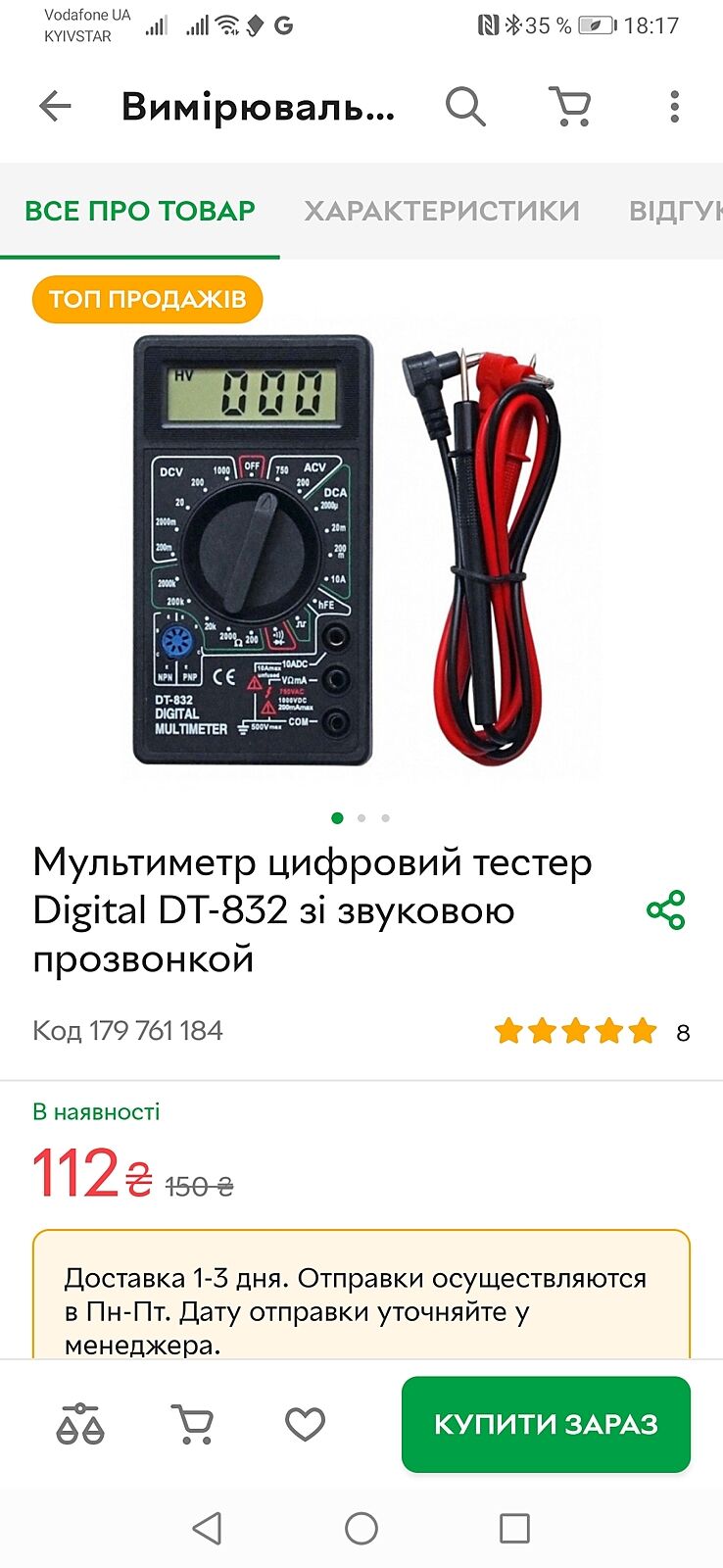Open the cart in the top bar
This screenshot has height=1568, width=723.
point(570,106)
